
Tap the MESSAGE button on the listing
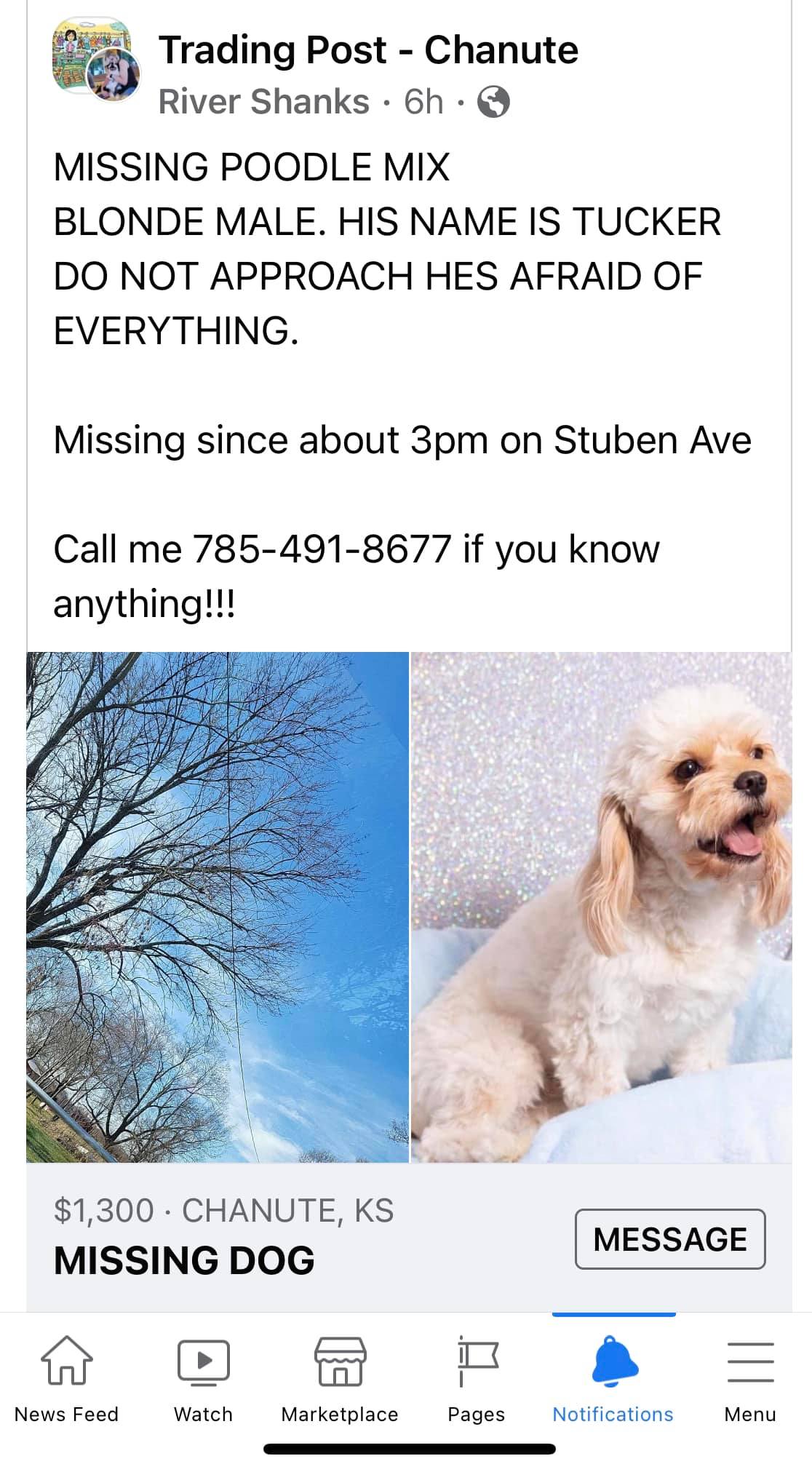click(669, 1239)
